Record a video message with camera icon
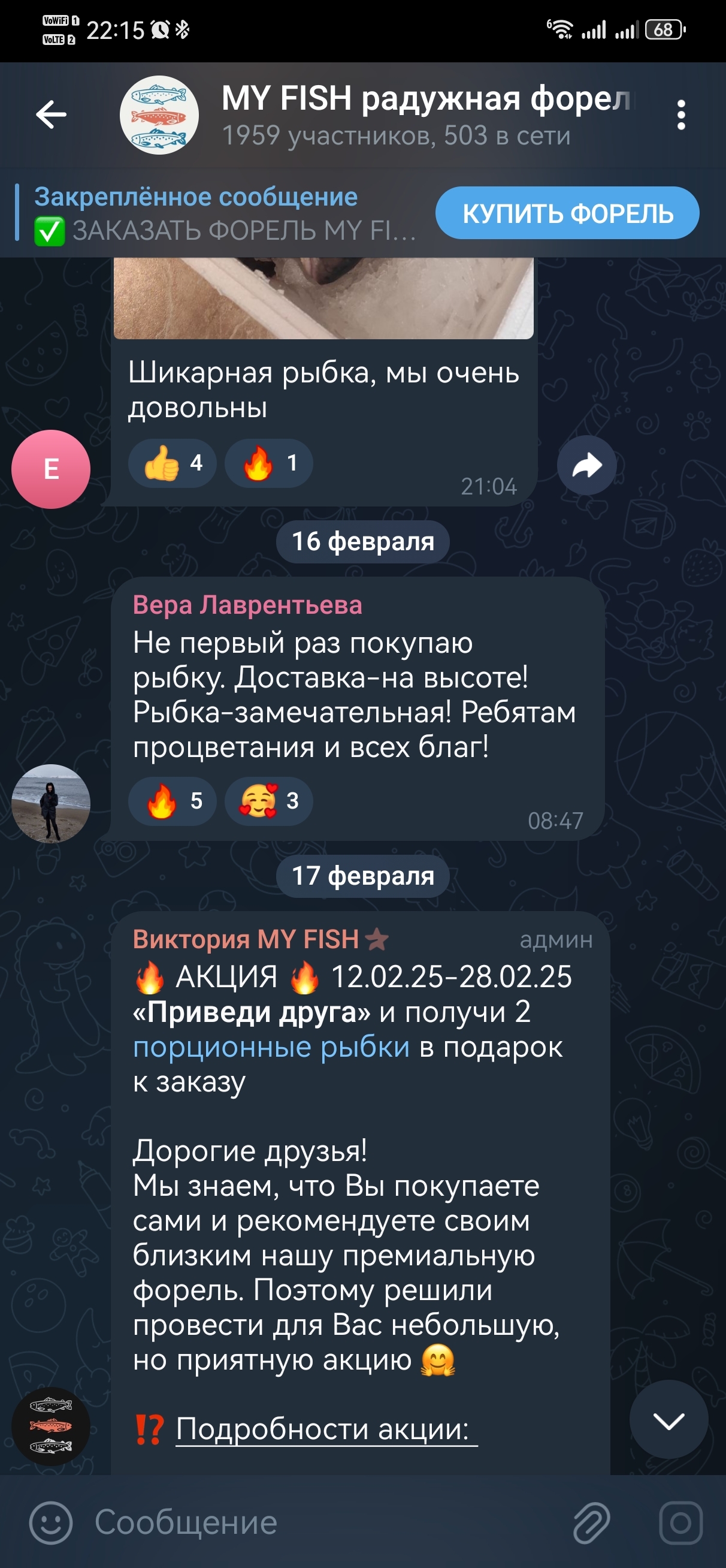The image size is (726, 1568). tap(680, 1523)
